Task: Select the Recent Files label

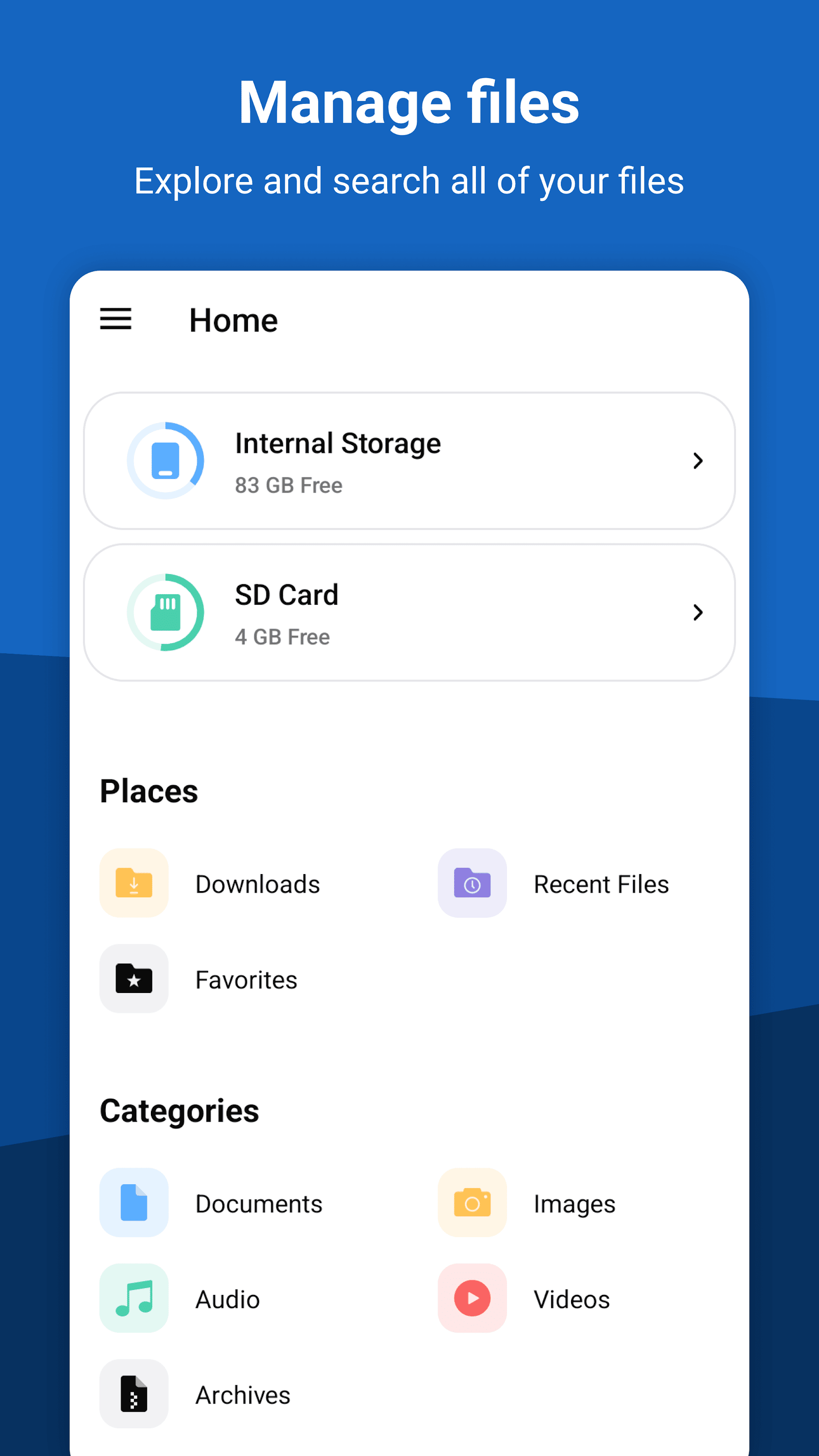Action: click(601, 883)
